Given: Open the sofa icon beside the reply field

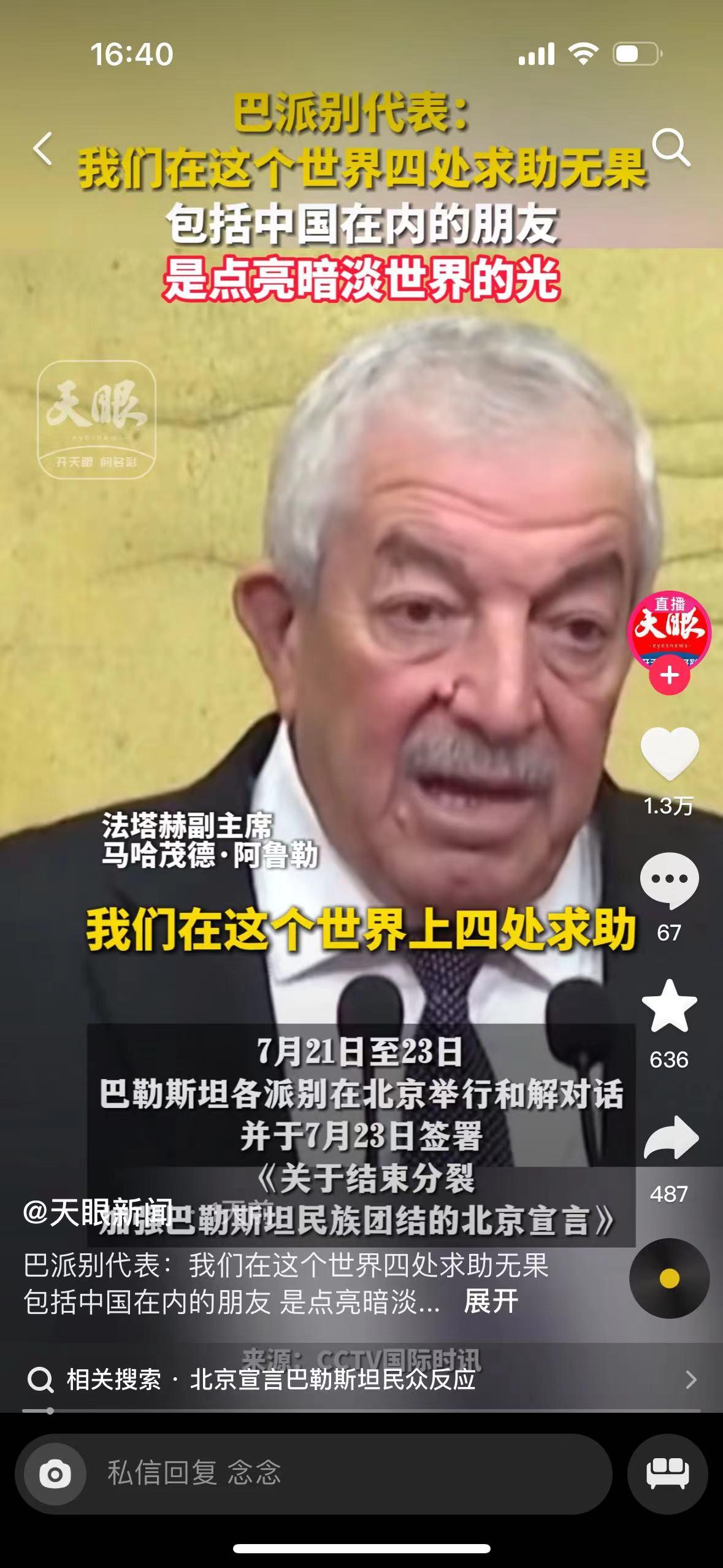Looking at the screenshot, I should (667, 1474).
